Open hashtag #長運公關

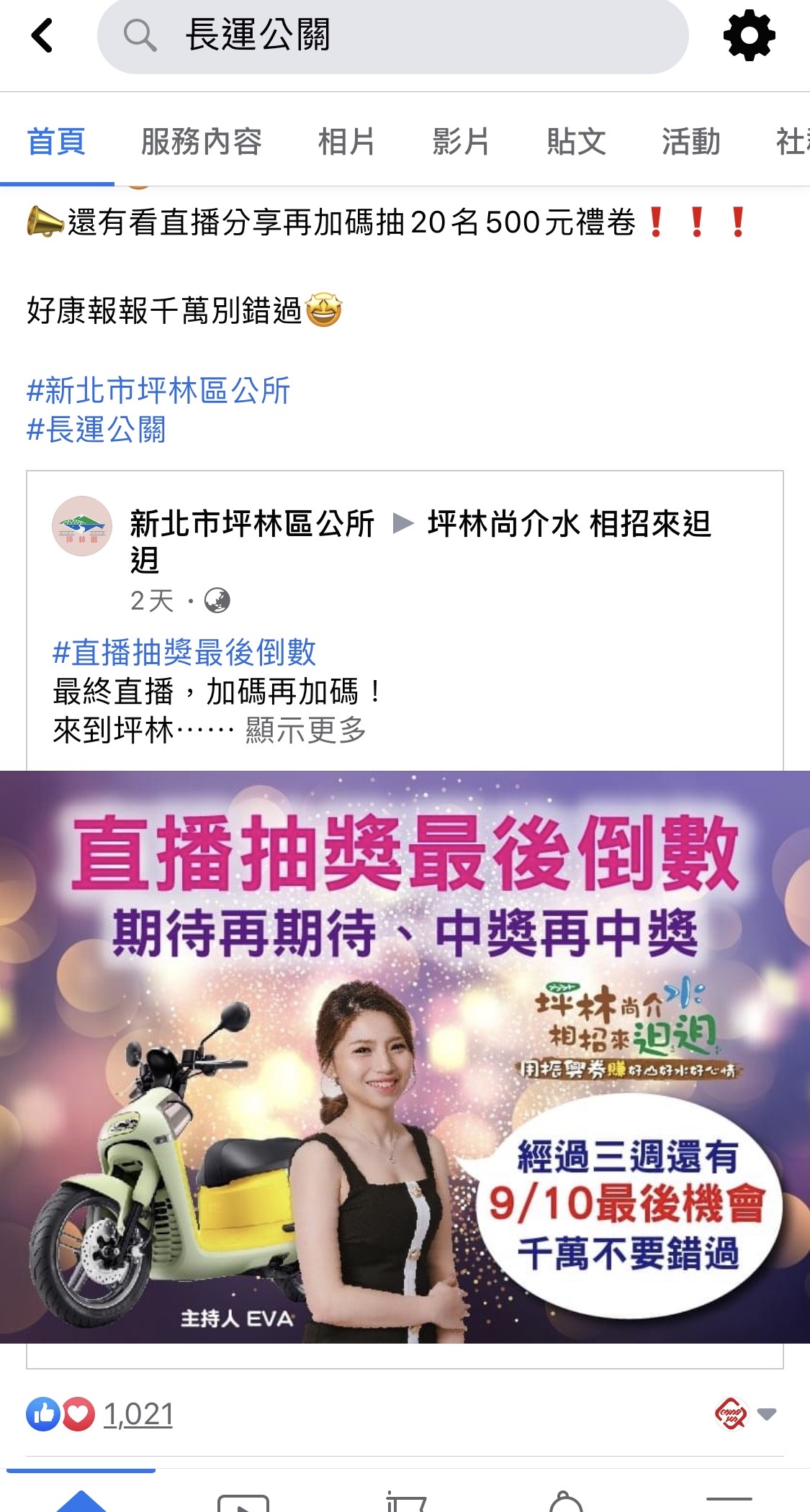tap(96, 430)
